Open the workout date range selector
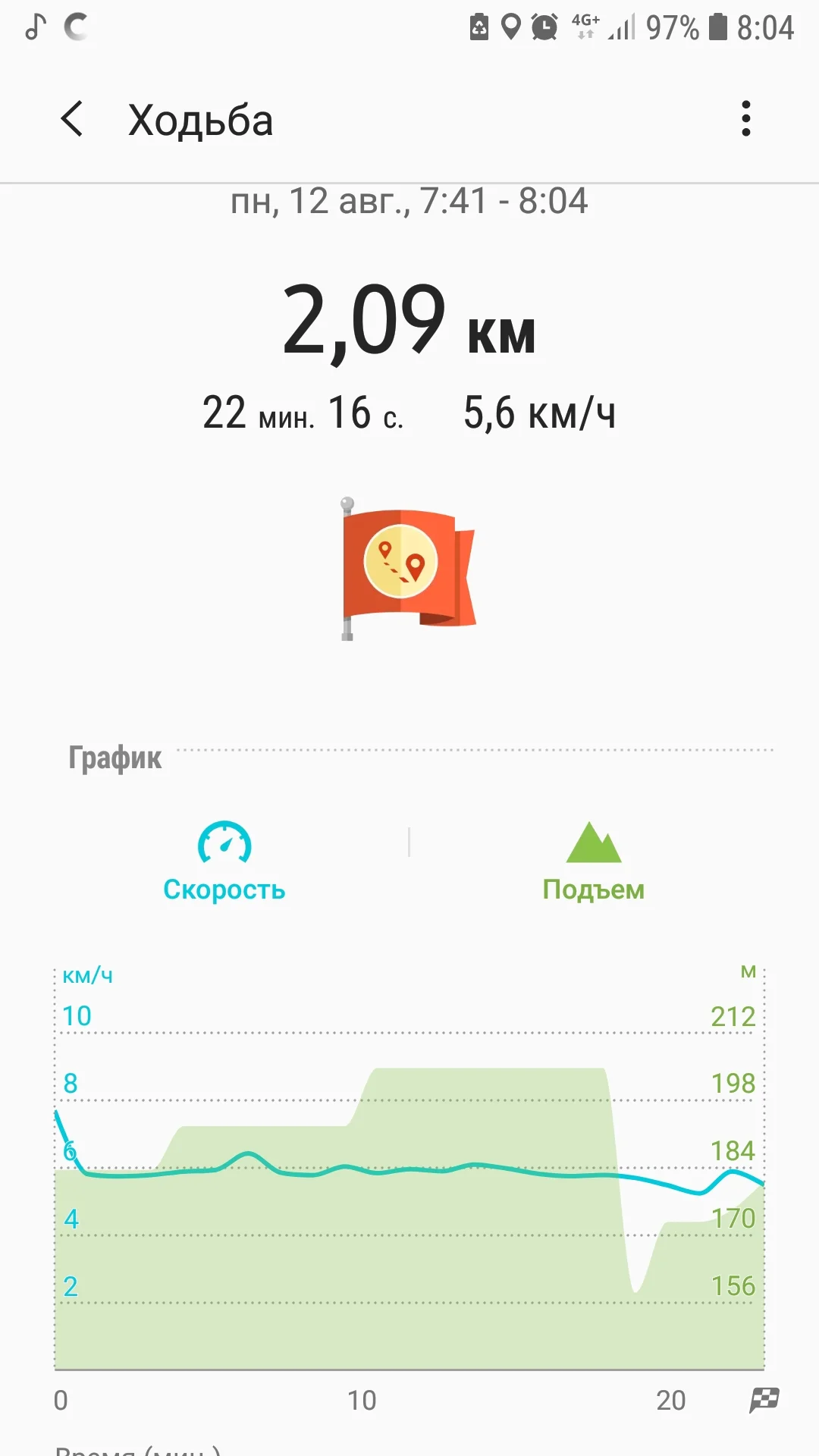The image size is (819, 1456). [x=409, y=201]
